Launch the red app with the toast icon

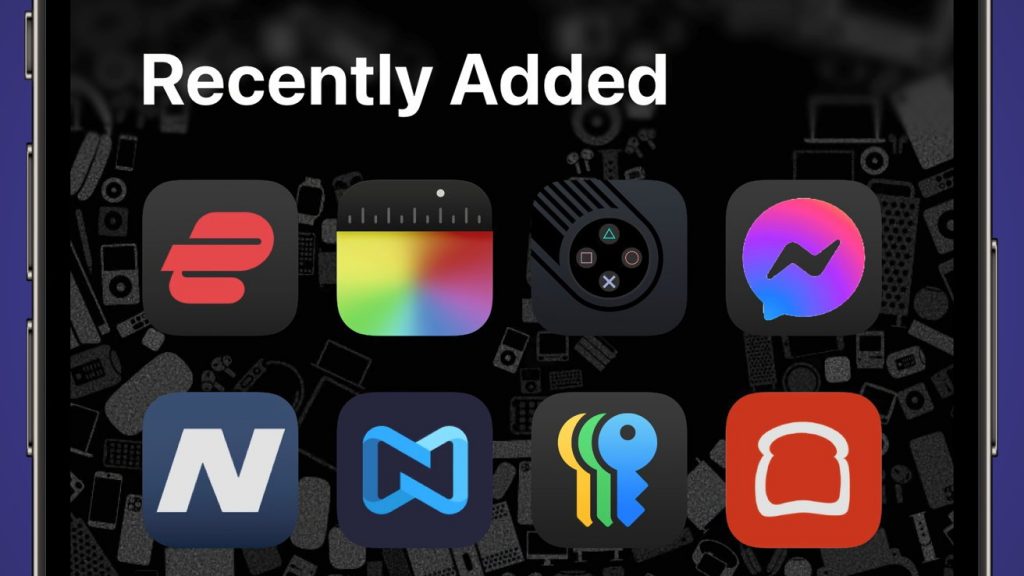pos(803,470)
